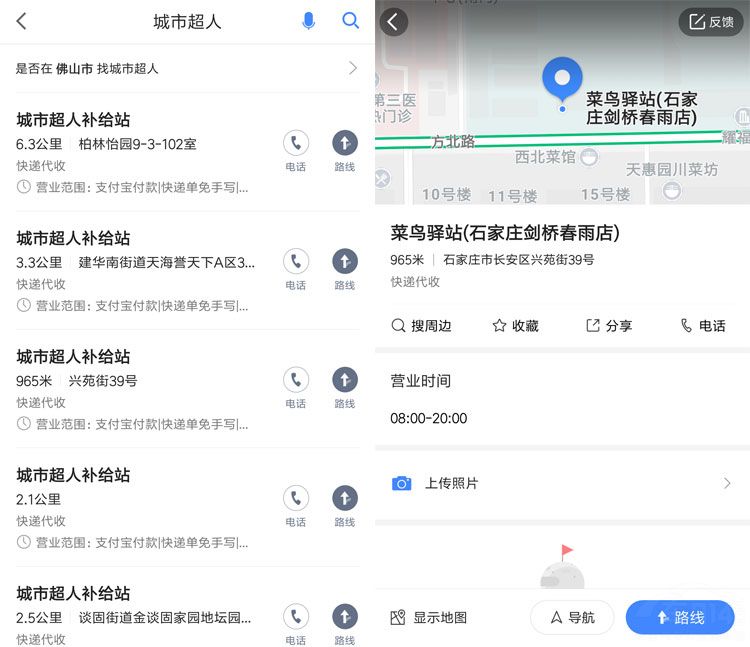Screen dimensions: 750x647
Task: Add 菜鸟驿站 to 收藏 favorites
Action: pos(515,326)
